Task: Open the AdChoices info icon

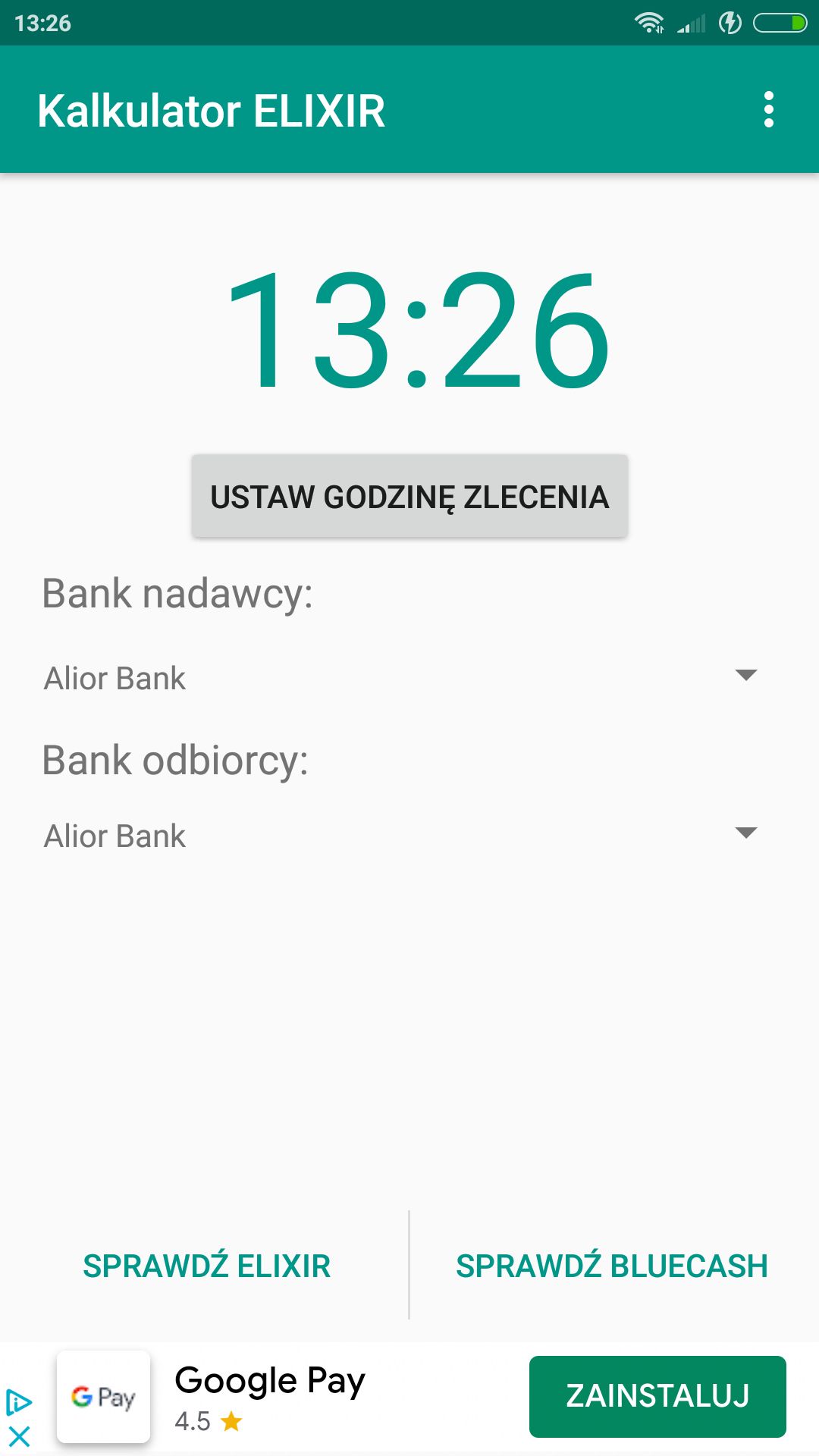Action: [x=19, y=1402]
